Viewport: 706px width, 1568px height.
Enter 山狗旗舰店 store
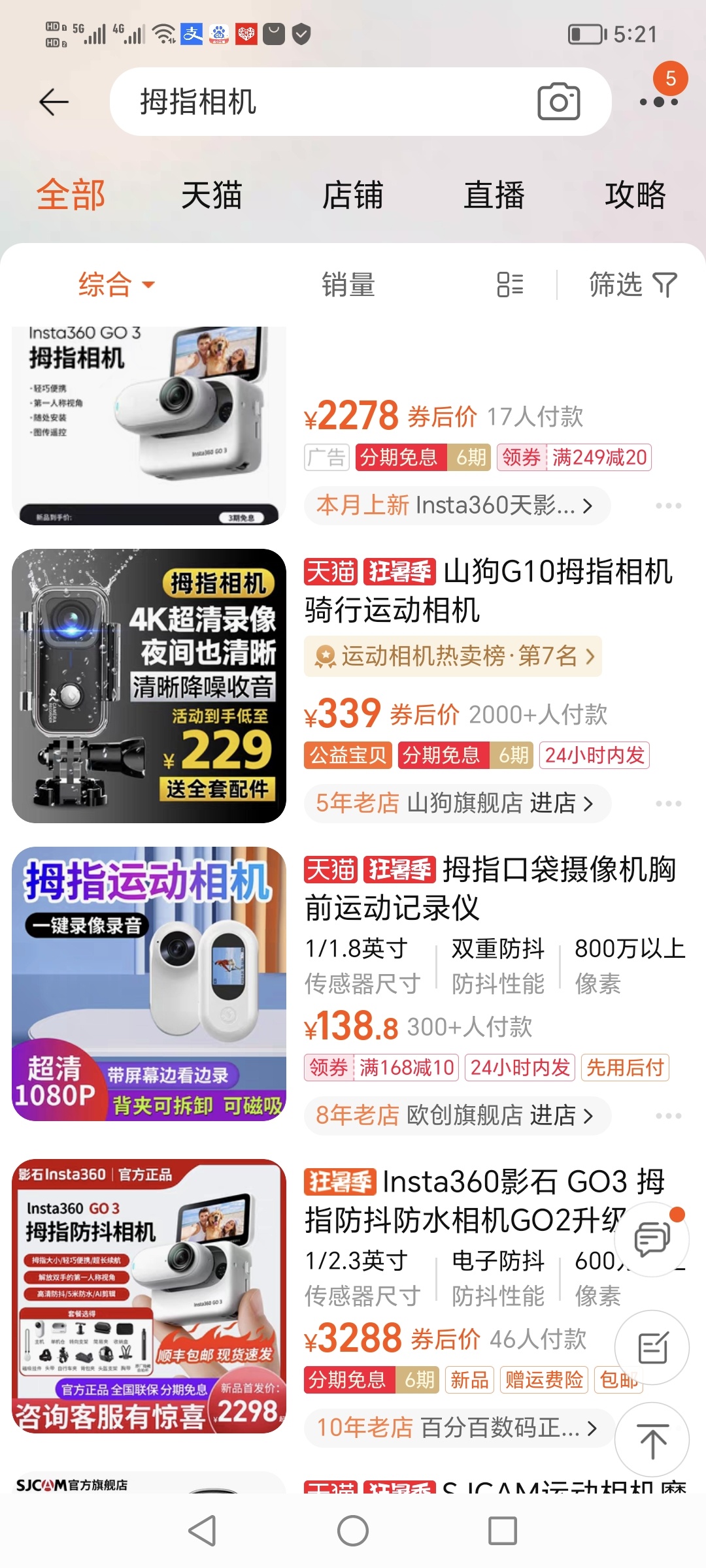pos(456,803)
